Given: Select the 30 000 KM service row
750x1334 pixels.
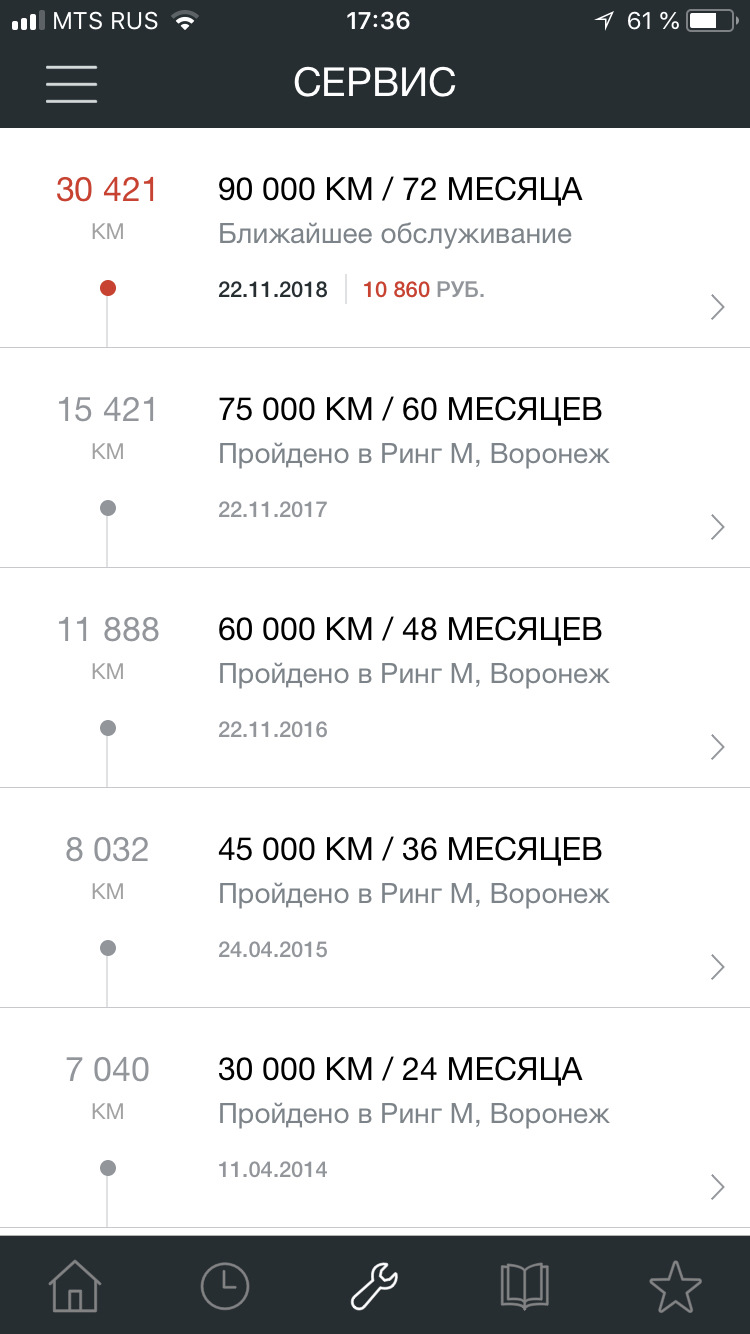Looking at the screenshot, I should point(400,1118).
